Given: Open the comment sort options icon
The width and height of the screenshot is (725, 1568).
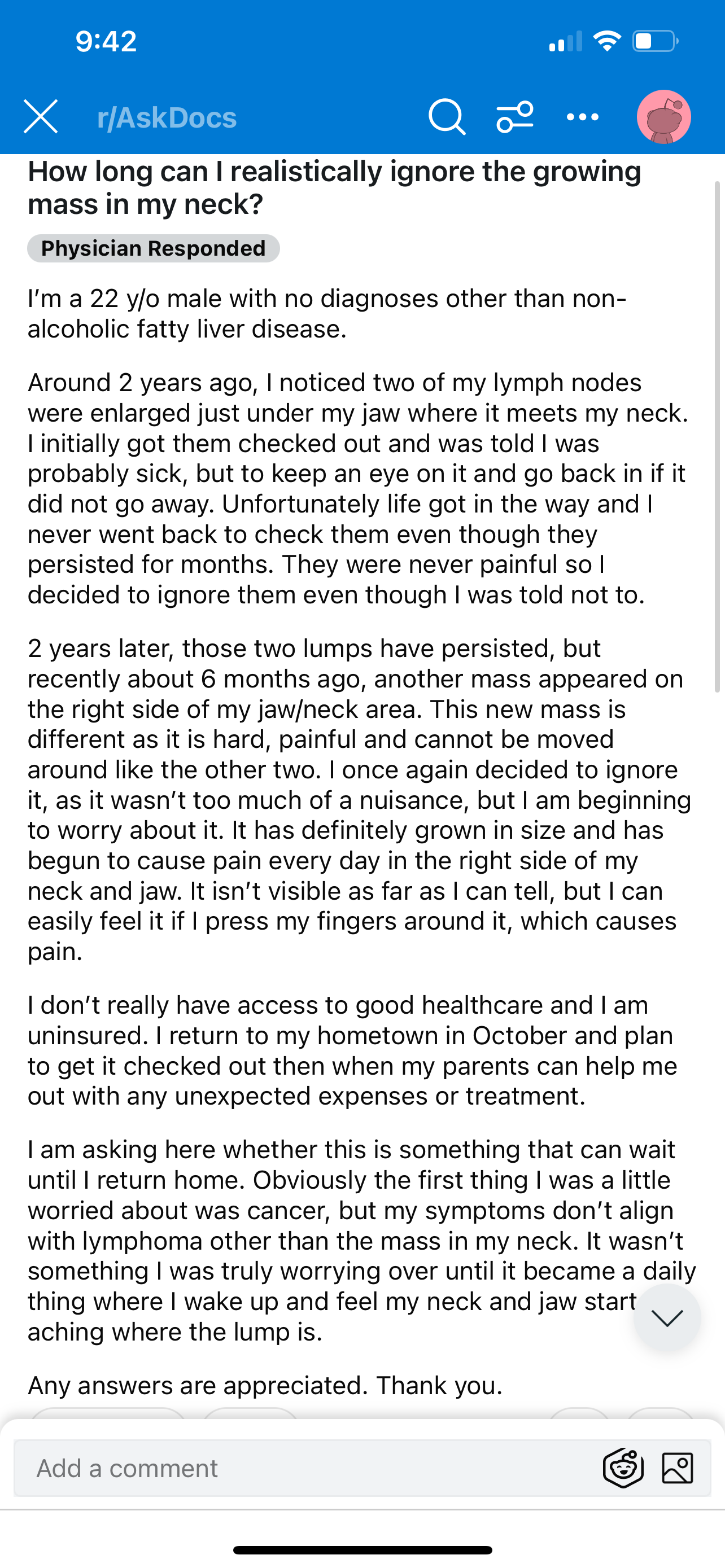Looking at the screenshot, I should [x=515, y=116].
